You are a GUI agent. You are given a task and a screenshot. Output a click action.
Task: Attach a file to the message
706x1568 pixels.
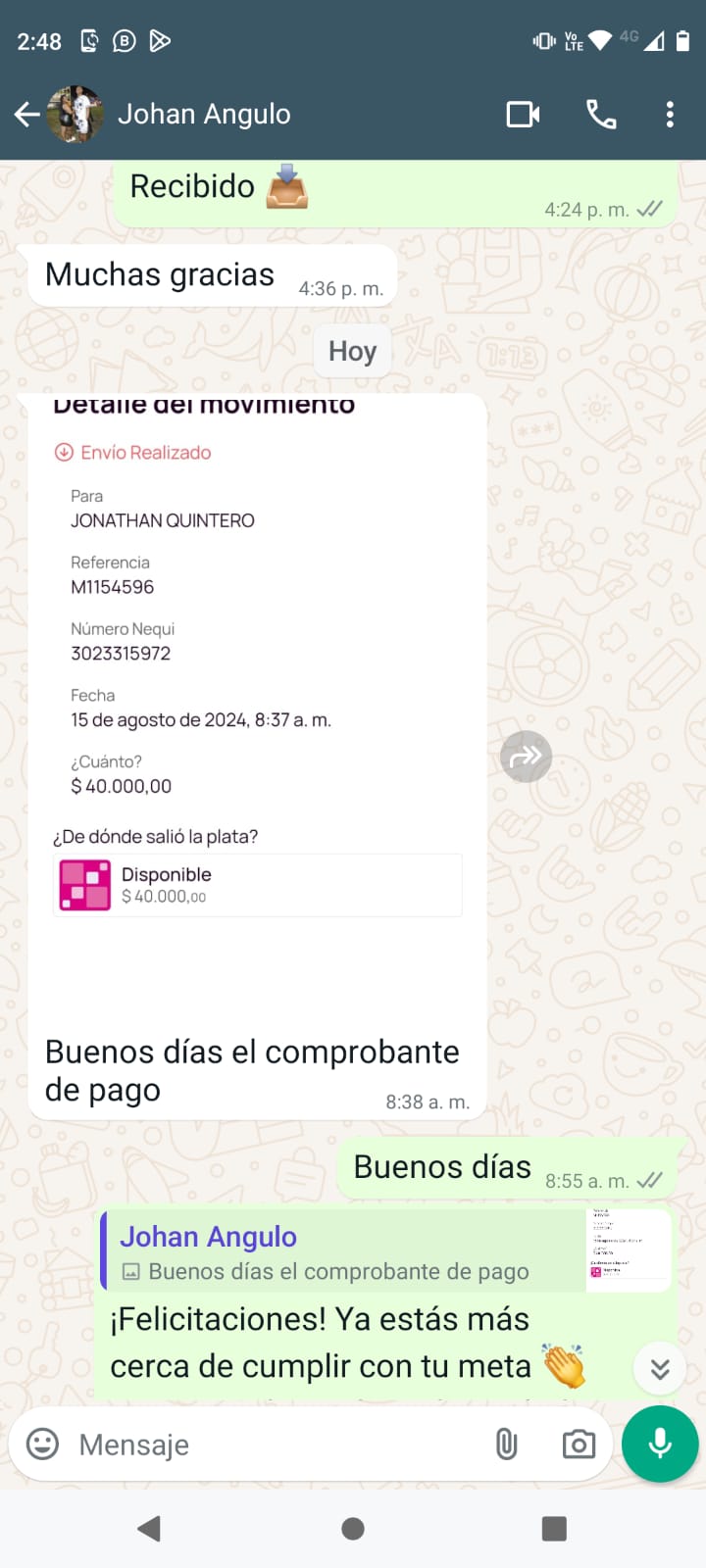(x=506, y=1445)
